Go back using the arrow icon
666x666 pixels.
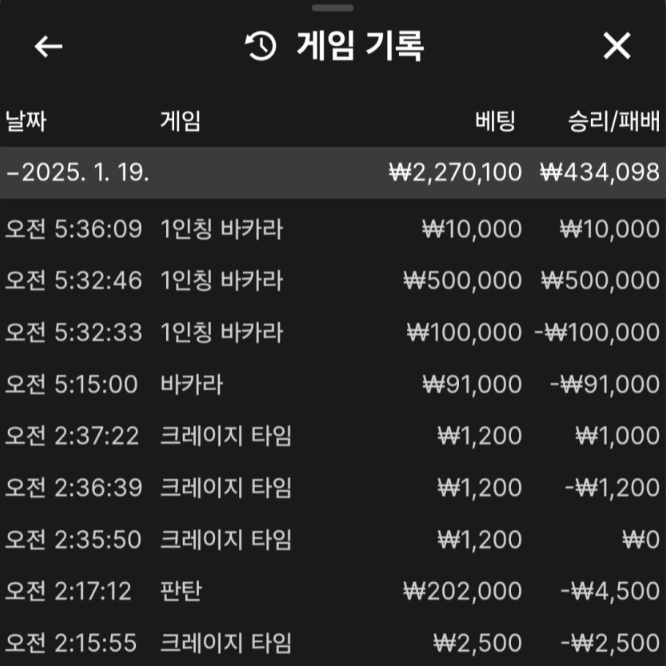pyautogui.click(x=48, y=46)
